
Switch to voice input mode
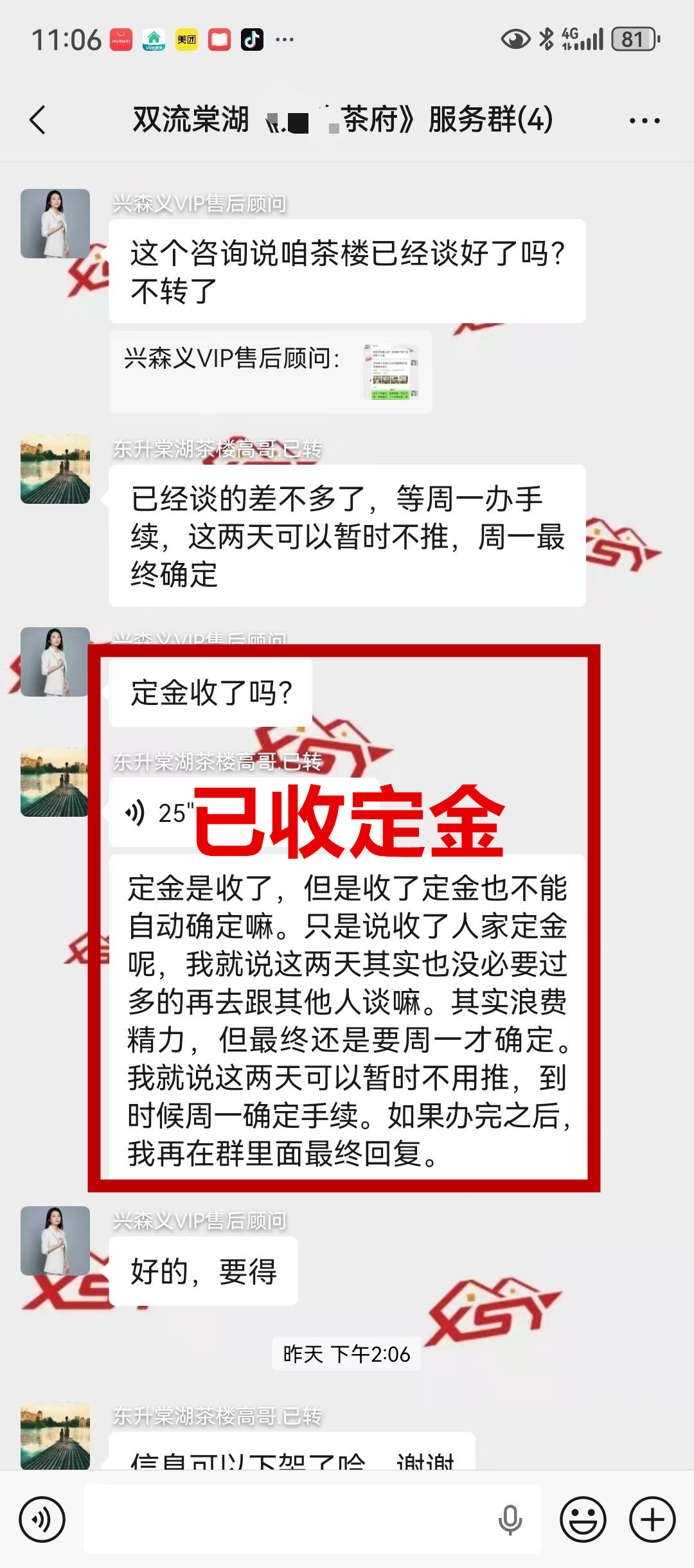click(42, 1520)
